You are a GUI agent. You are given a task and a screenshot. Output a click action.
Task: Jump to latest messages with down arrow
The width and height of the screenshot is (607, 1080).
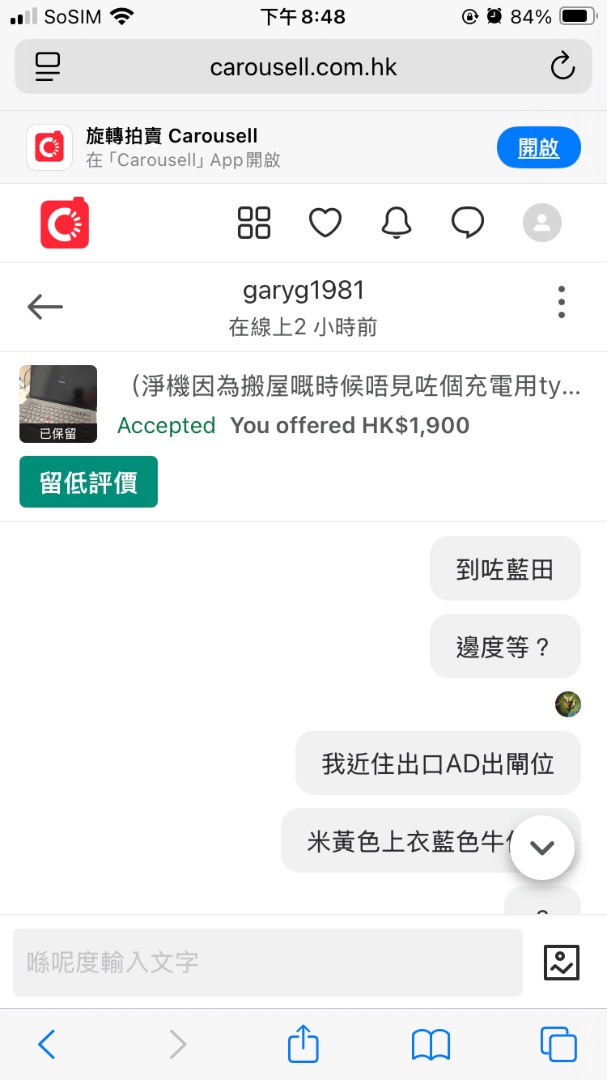coord(542,848)
